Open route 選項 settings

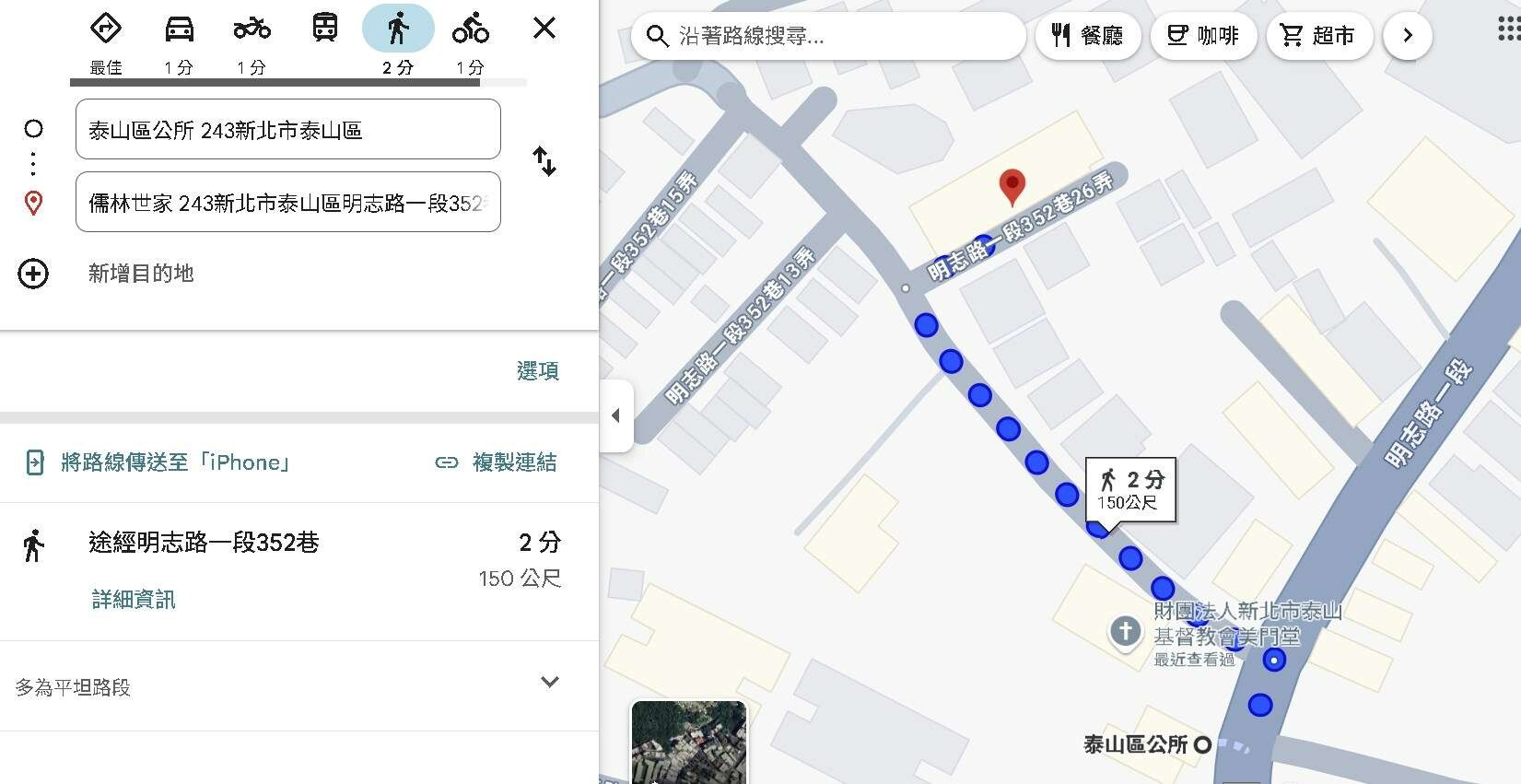pyautogui.click(x=537, y=371)
